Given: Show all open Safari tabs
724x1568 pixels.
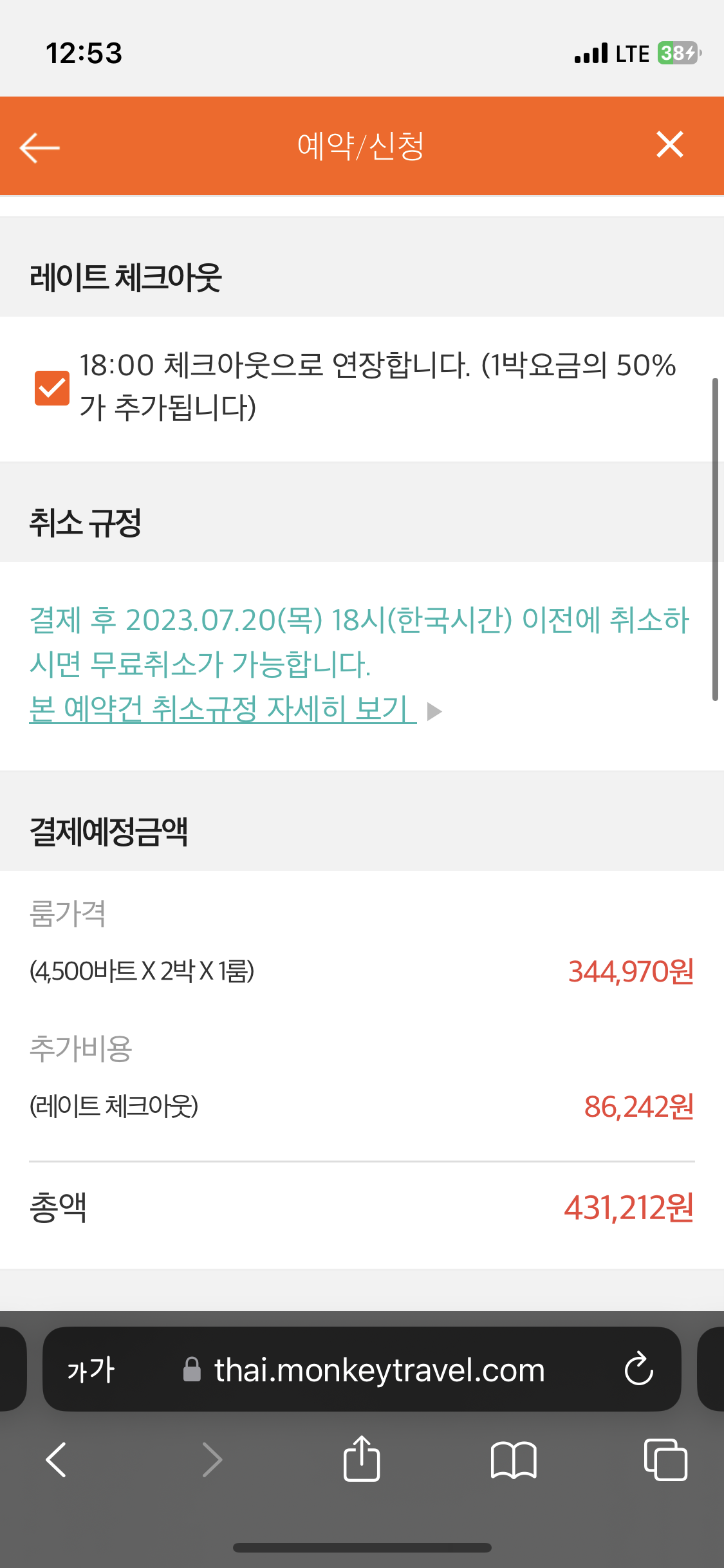Looking at the screenshot, I should click(665, 1460).
